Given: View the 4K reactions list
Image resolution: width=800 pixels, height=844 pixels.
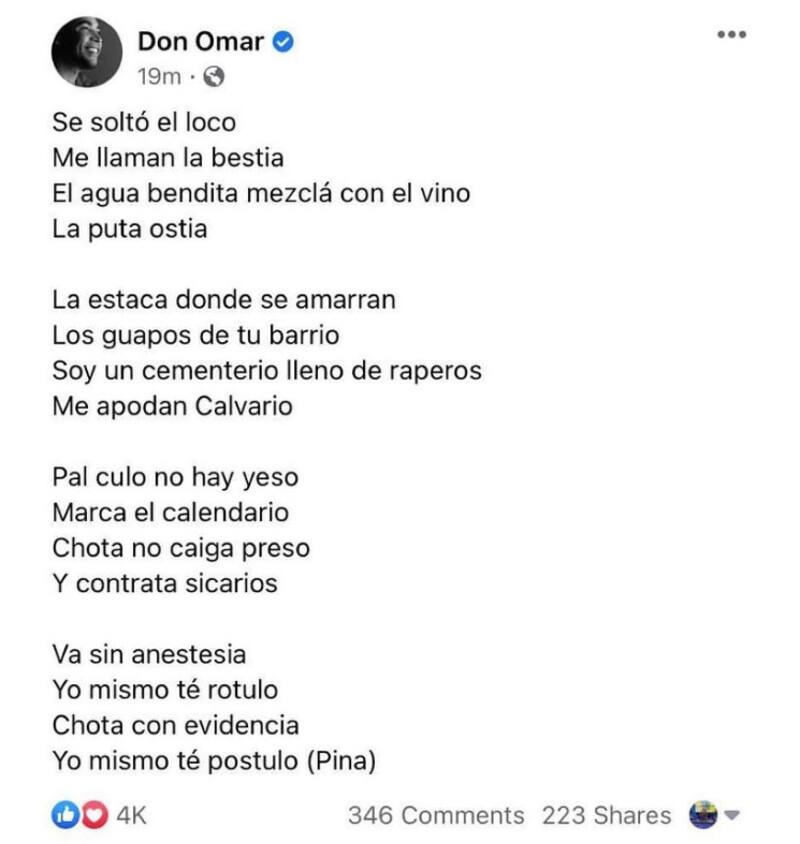Looking at the screenshot, I should click(99, 815).
